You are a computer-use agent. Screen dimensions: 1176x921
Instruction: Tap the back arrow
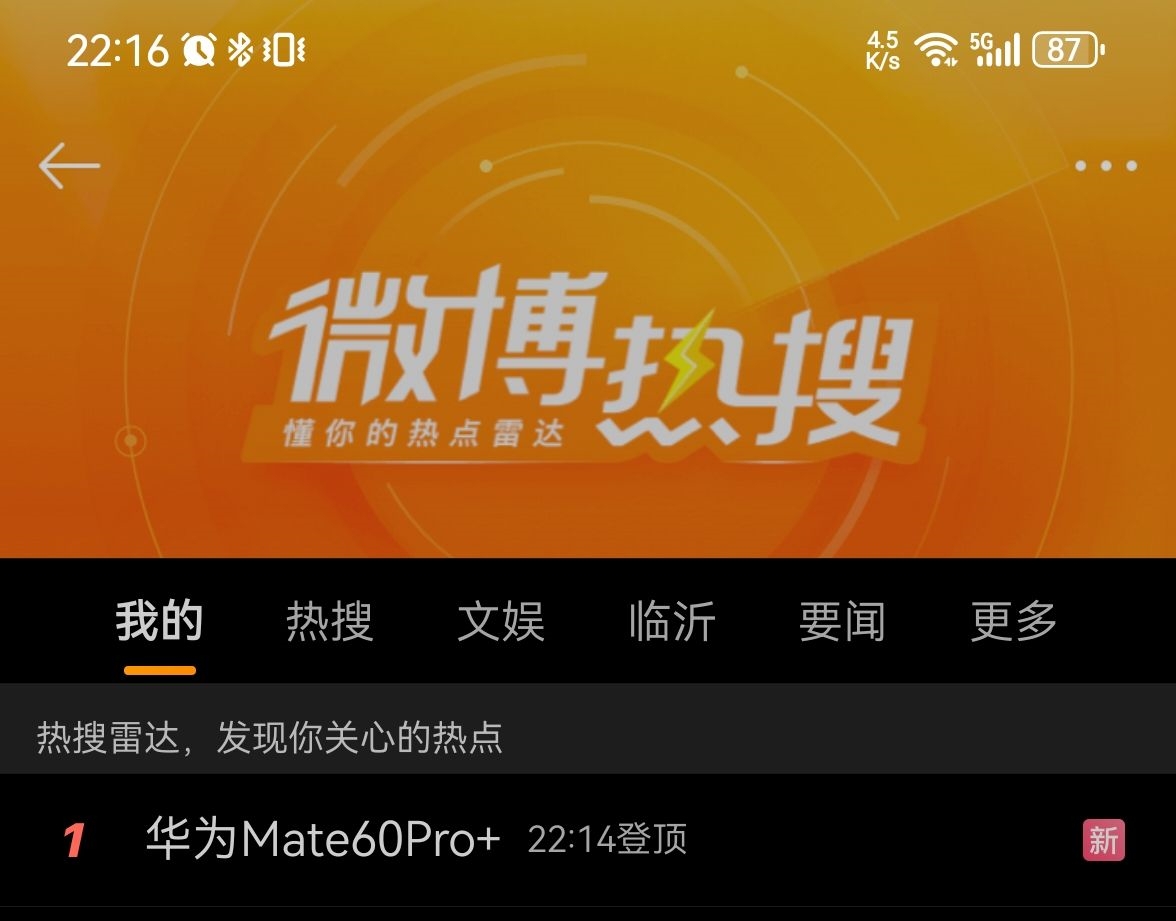(x=69, y=166)
